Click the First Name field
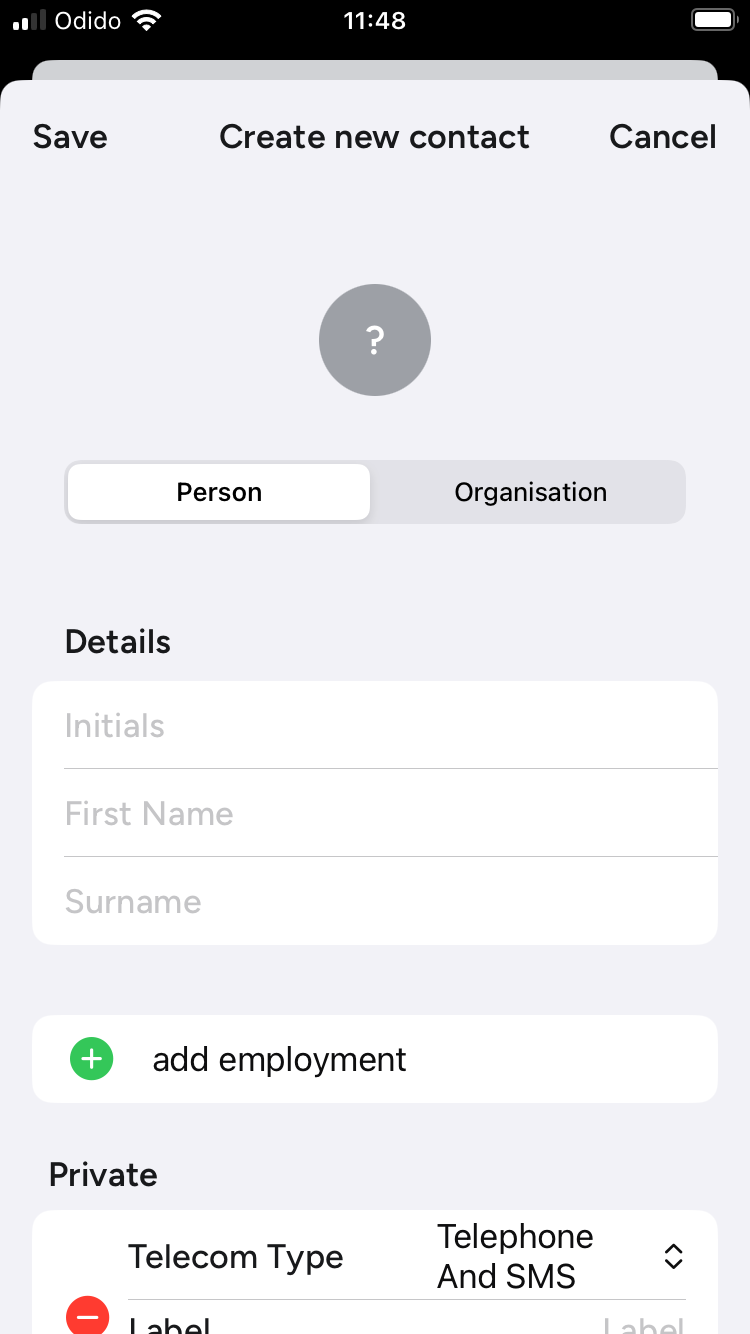Image resolution: width=750 pixels, height=1334 pixels. (375, 813)
